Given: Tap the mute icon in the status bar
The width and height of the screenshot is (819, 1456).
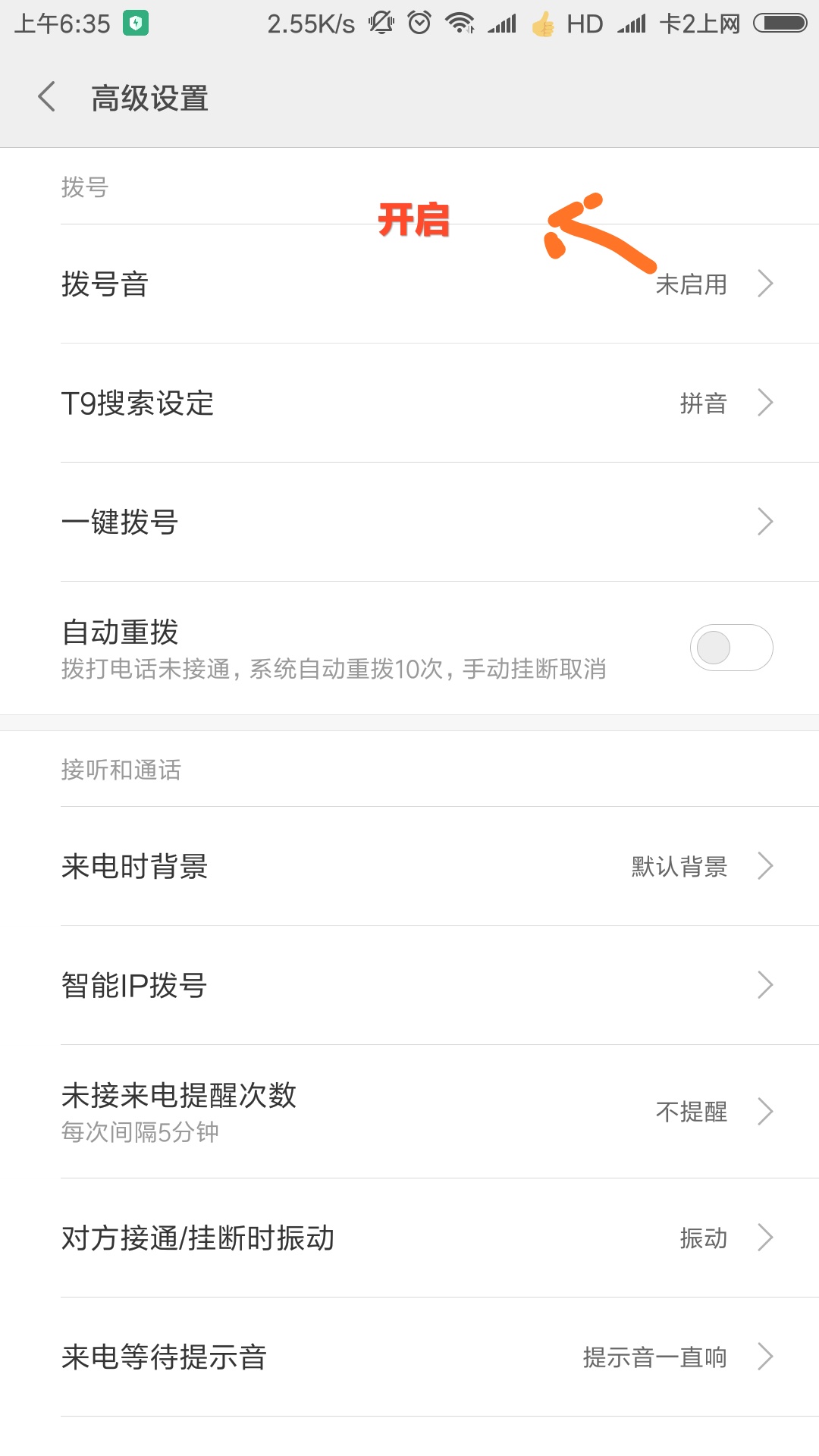Looking at the screenshot, I should tap(381, 23).
